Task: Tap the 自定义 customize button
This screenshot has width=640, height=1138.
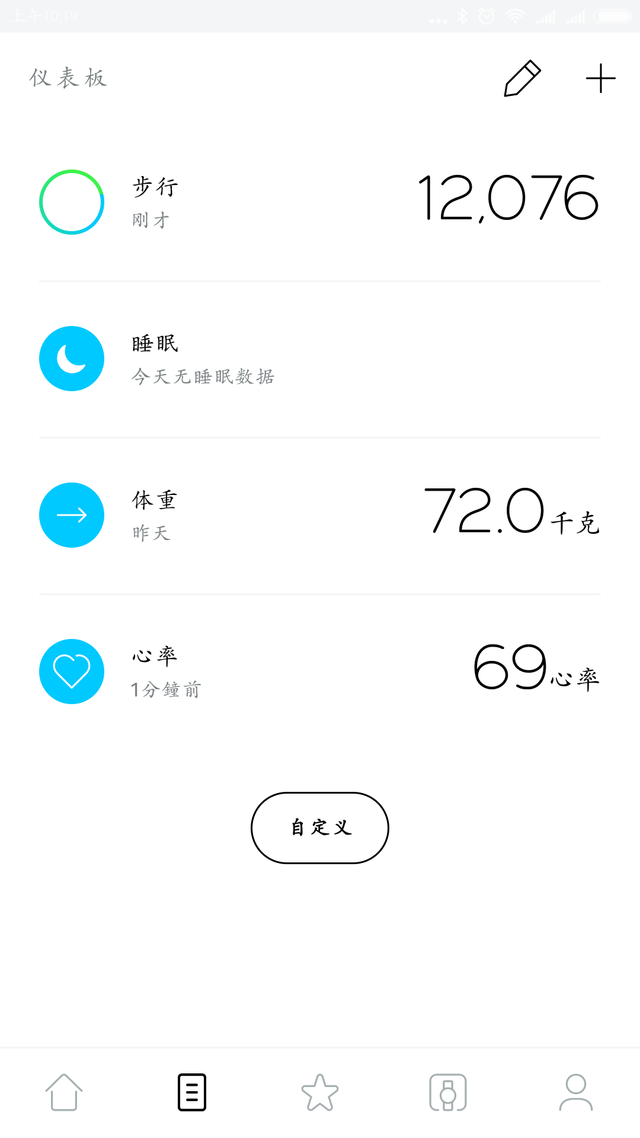Action: tap(320, 827)
